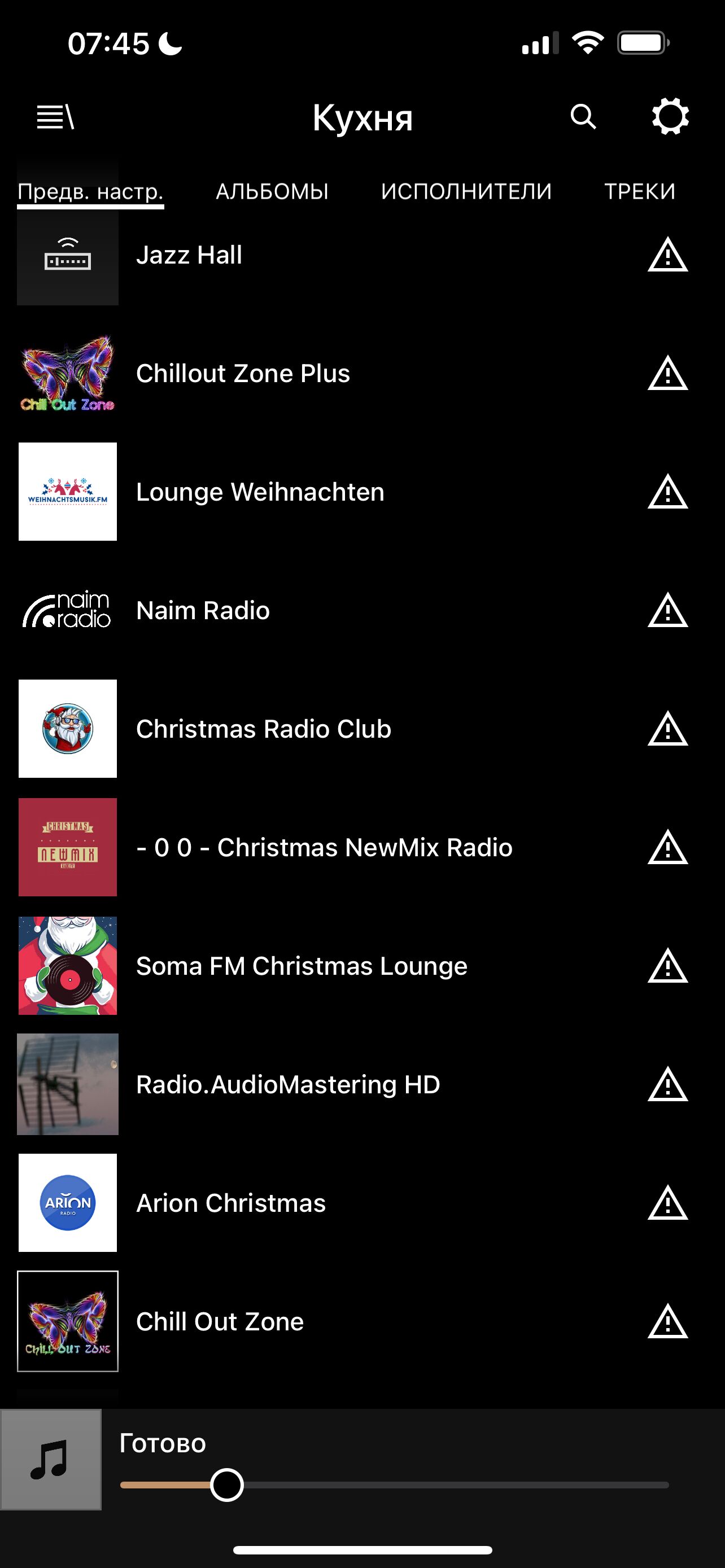
Task: Tap the warning icon beside Chill Out Zone
Action: pos(667,1321)
